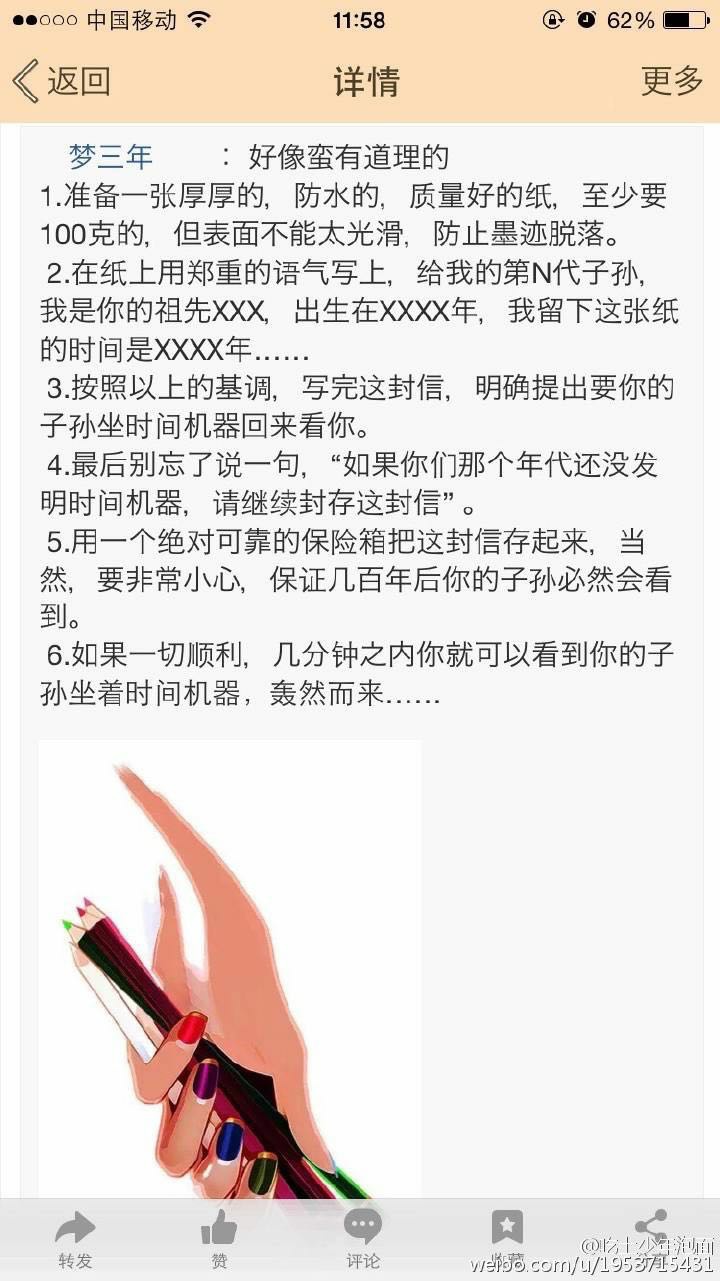The width and height of the screenshot is (720, 1281).
Task: Open 评论 to comment
Action: click(362, 1238)
